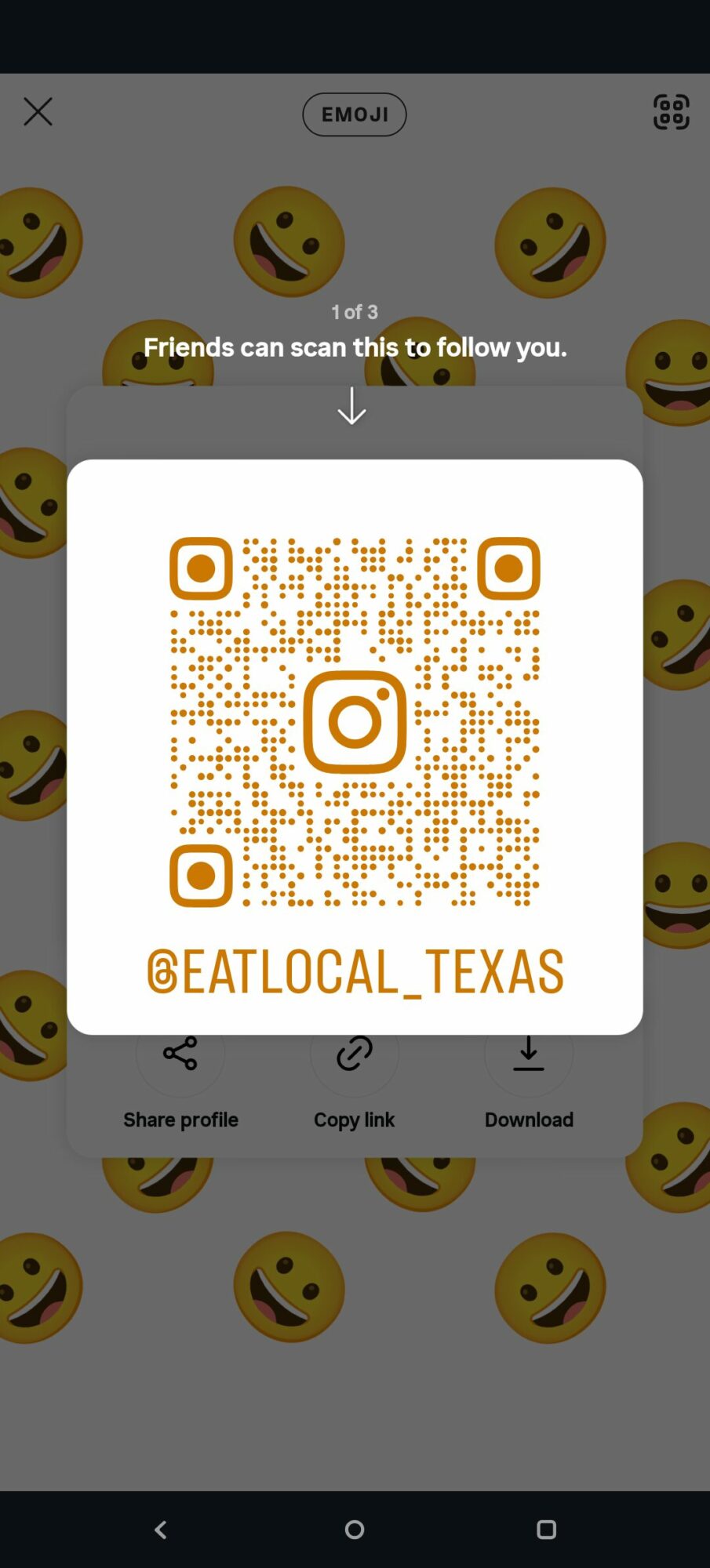This screenshot has width=710, height=1568.
Task: Go to the home screen
Action: click(355, 1530)
